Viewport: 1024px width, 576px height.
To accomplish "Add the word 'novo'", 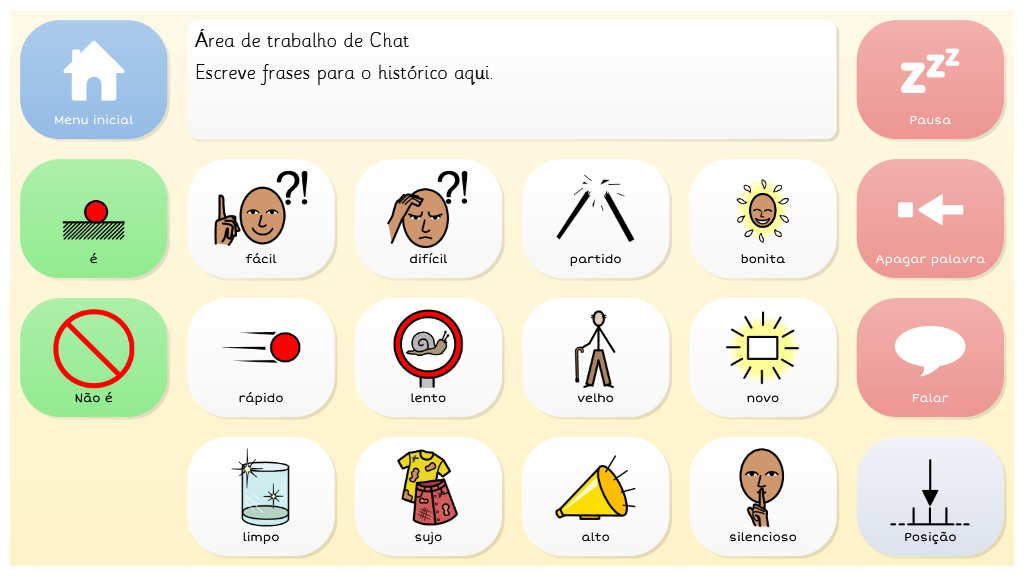I will [x=763, y=357].
